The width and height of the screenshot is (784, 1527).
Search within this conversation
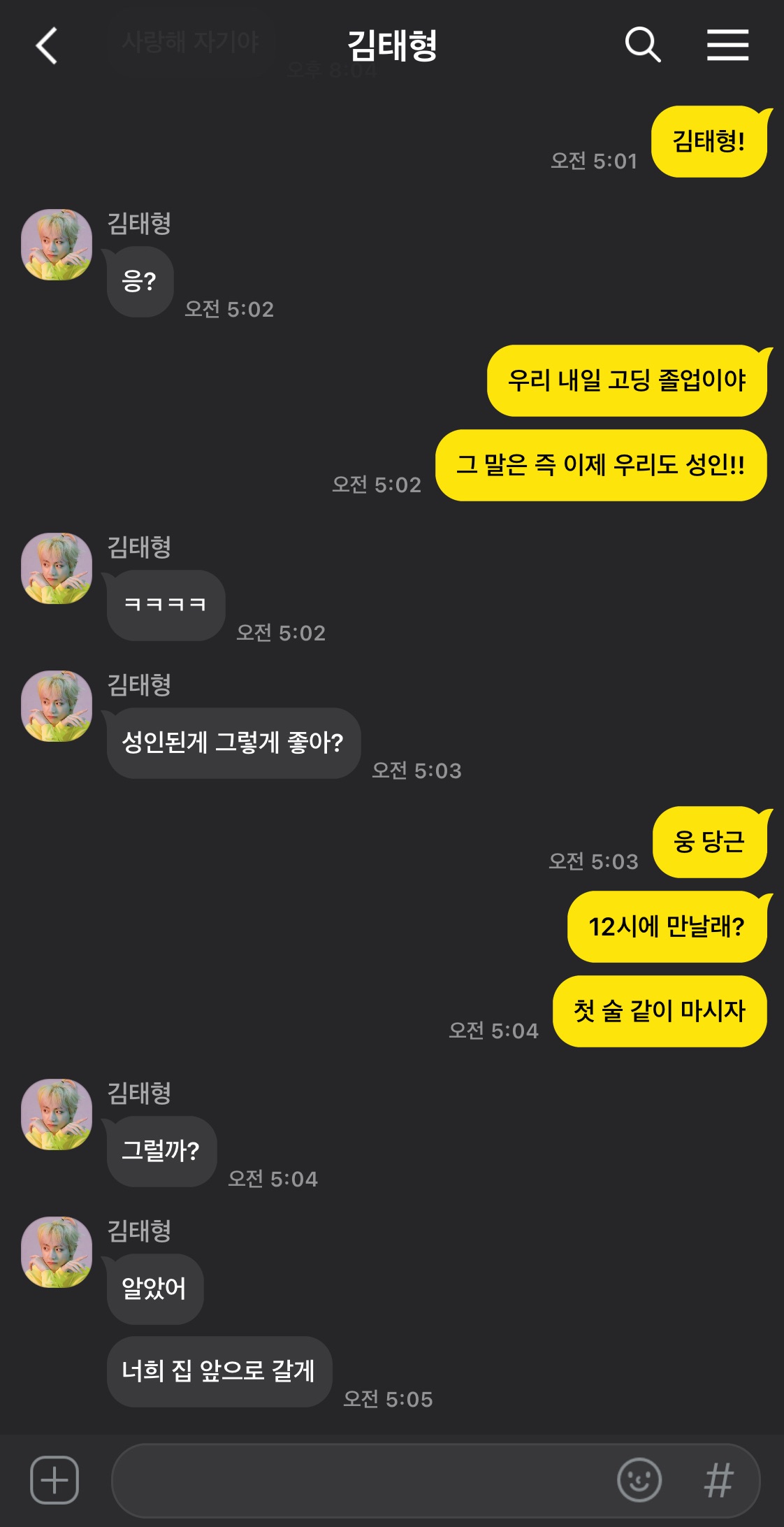tap(642, 45)
